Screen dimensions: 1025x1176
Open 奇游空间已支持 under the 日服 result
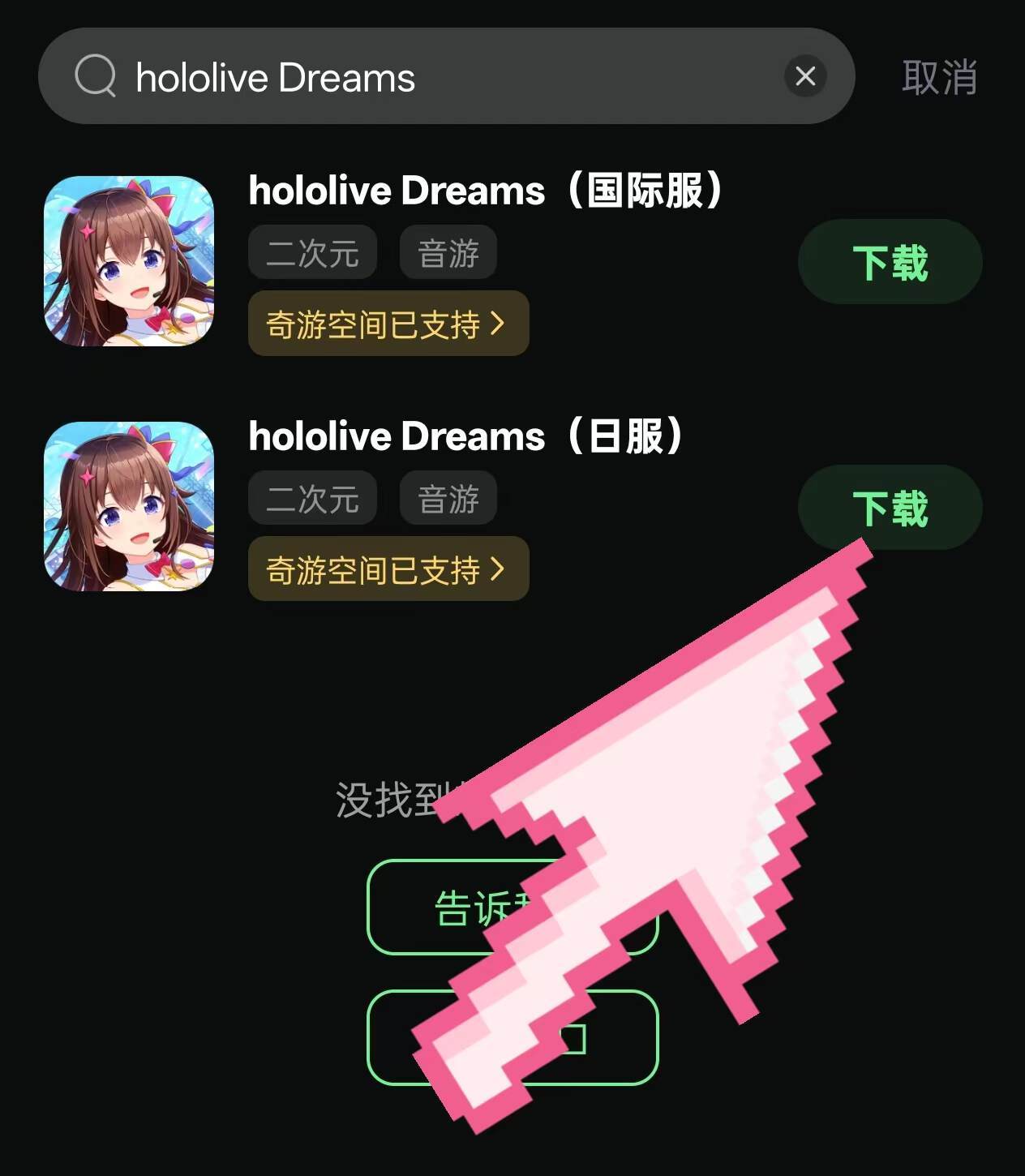[x=388, y=569]
